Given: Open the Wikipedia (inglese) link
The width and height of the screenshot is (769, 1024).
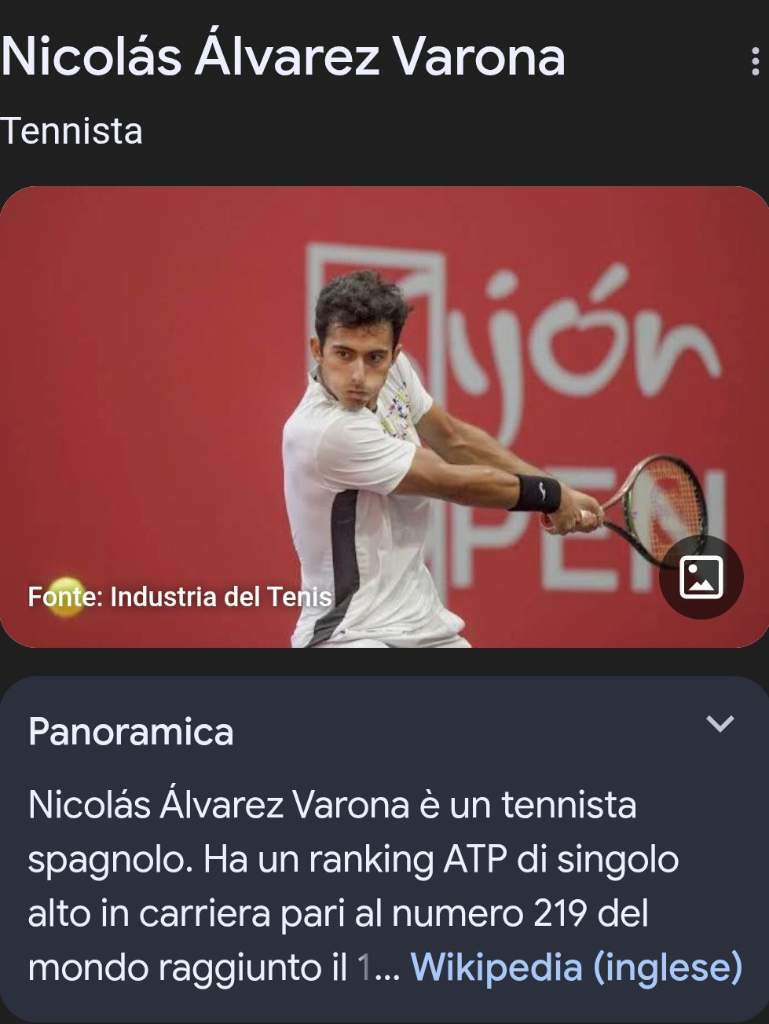Looking at the screenshot, I should (576, 967).
